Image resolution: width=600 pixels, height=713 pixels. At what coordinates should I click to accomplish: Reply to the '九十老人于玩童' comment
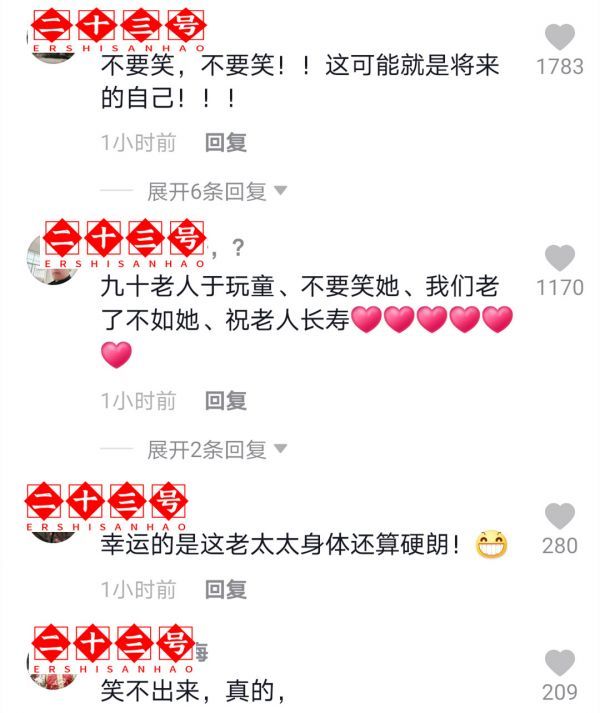click(x=225, y=401)
